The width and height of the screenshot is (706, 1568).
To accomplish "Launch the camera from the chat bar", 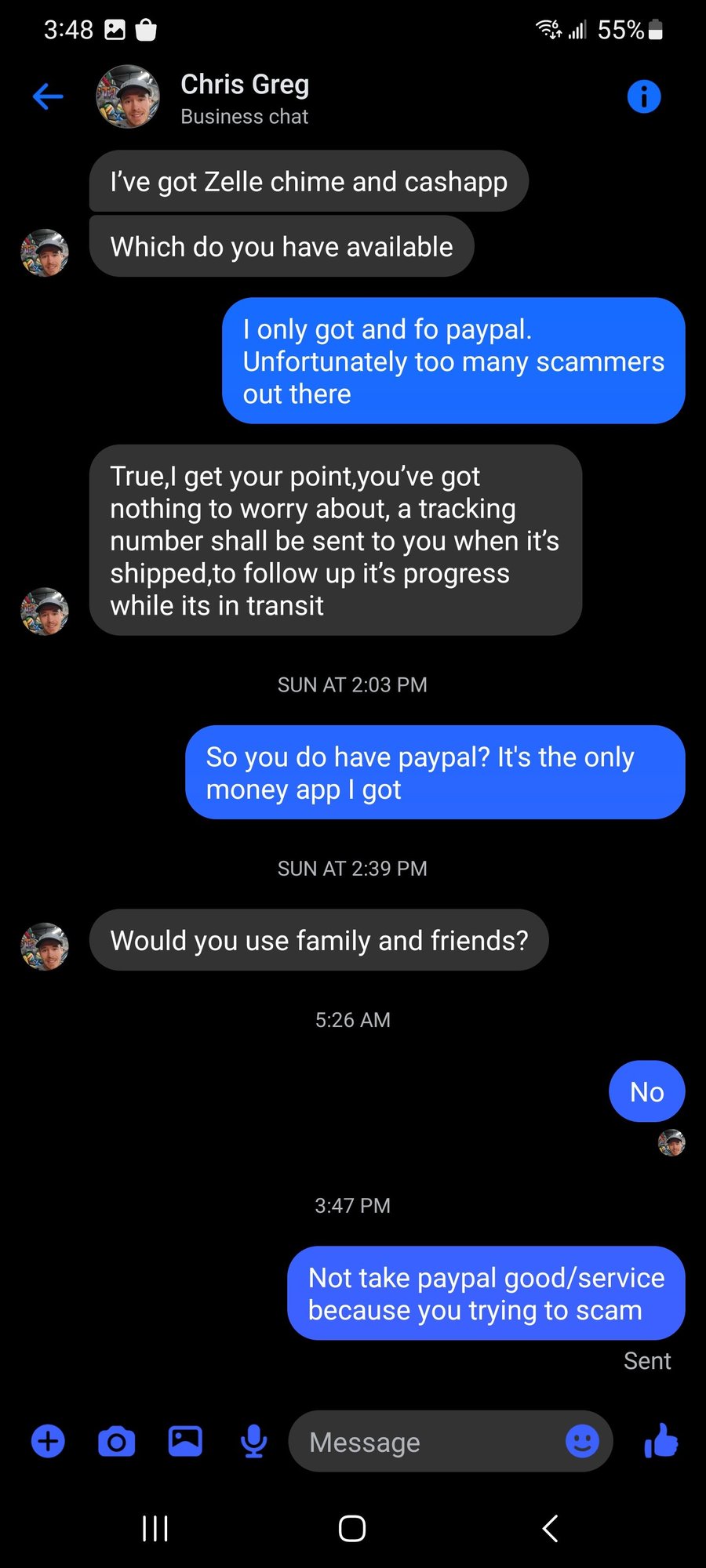I will pyautogui.click(x=117, y=1441).
